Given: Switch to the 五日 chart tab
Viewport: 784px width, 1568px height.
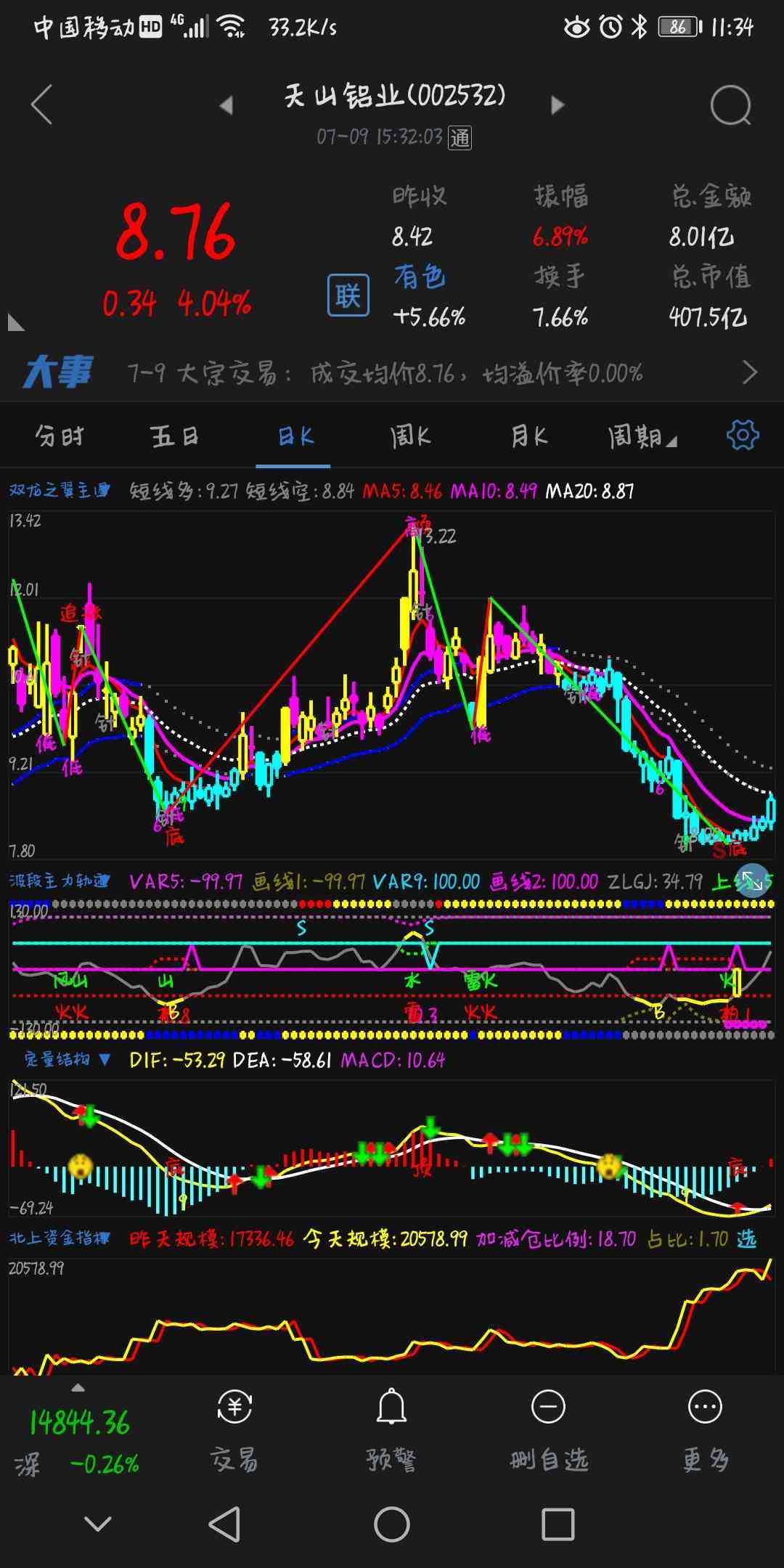Looking at the screenshot, I should [x=174, y=436].
